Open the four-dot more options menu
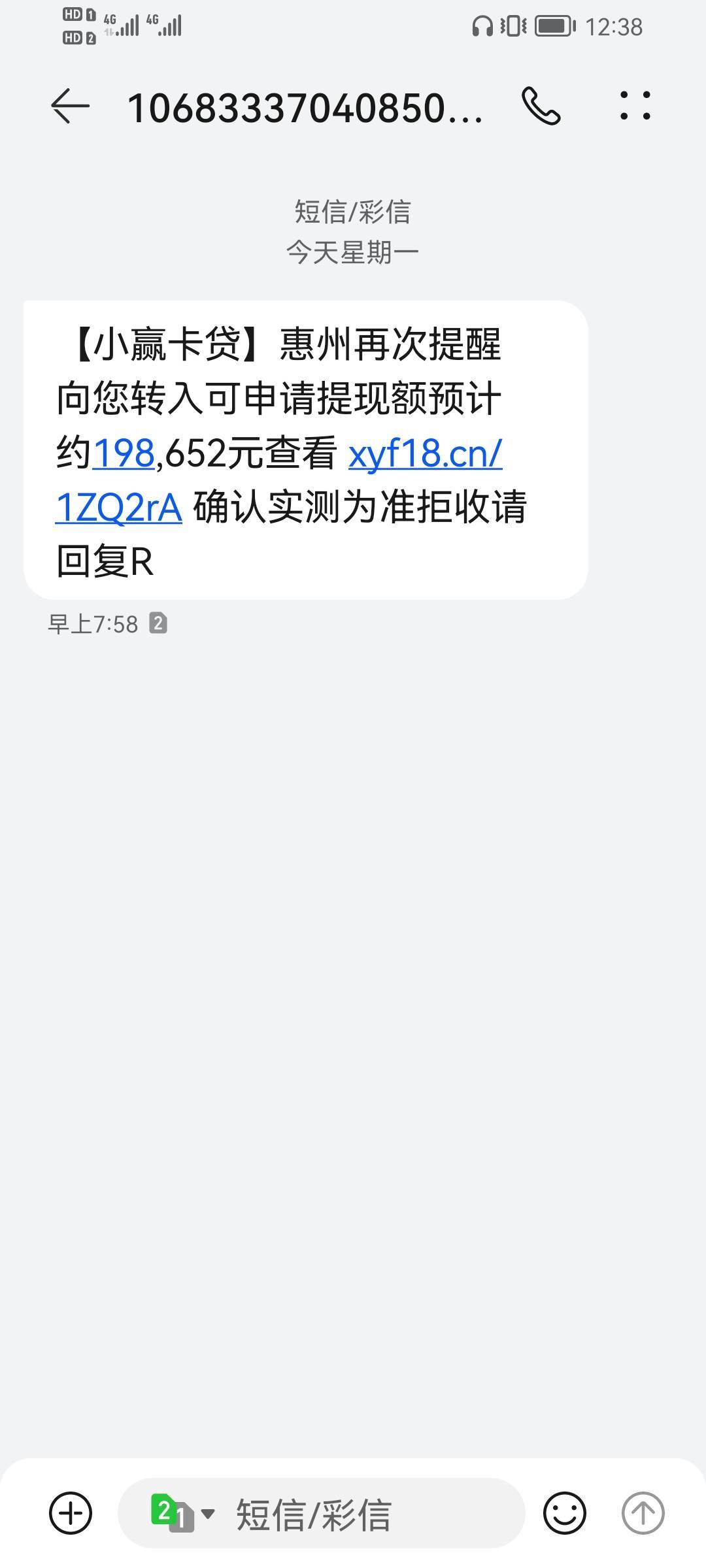 click(635, 106)
